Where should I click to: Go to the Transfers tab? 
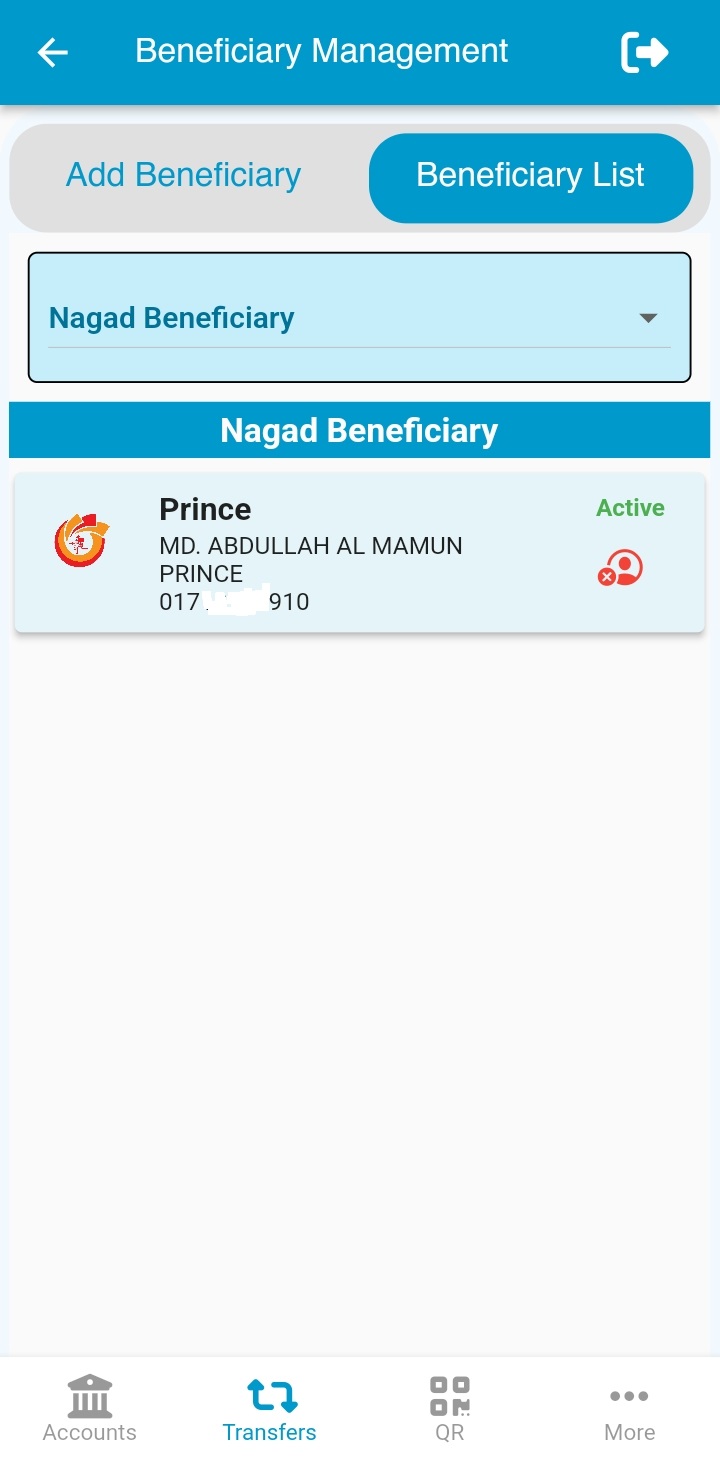pos(270,1408)
